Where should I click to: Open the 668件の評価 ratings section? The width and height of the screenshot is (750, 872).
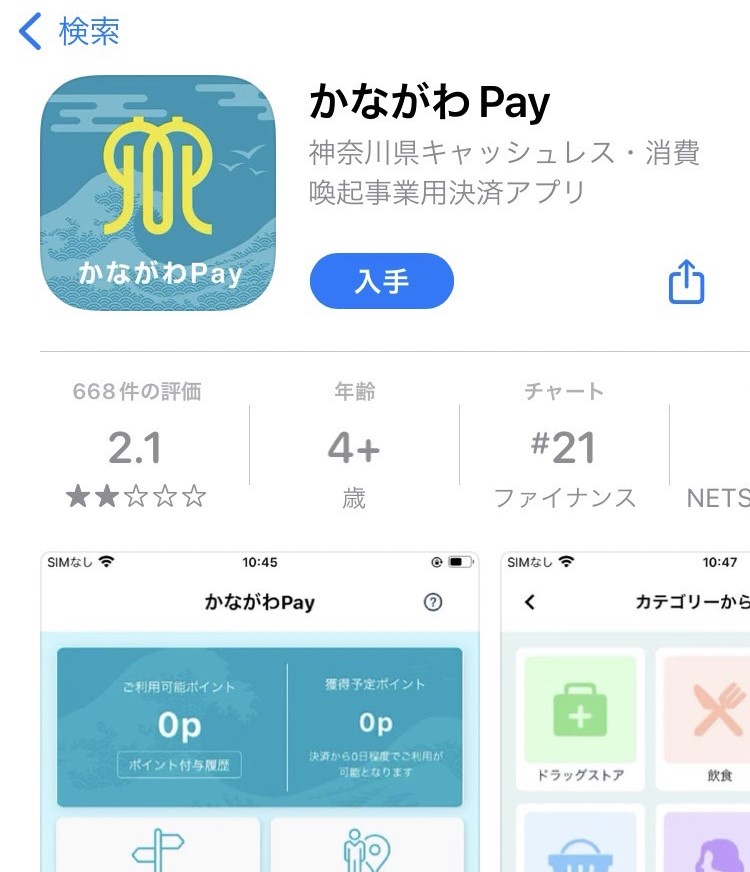(136, 445)
